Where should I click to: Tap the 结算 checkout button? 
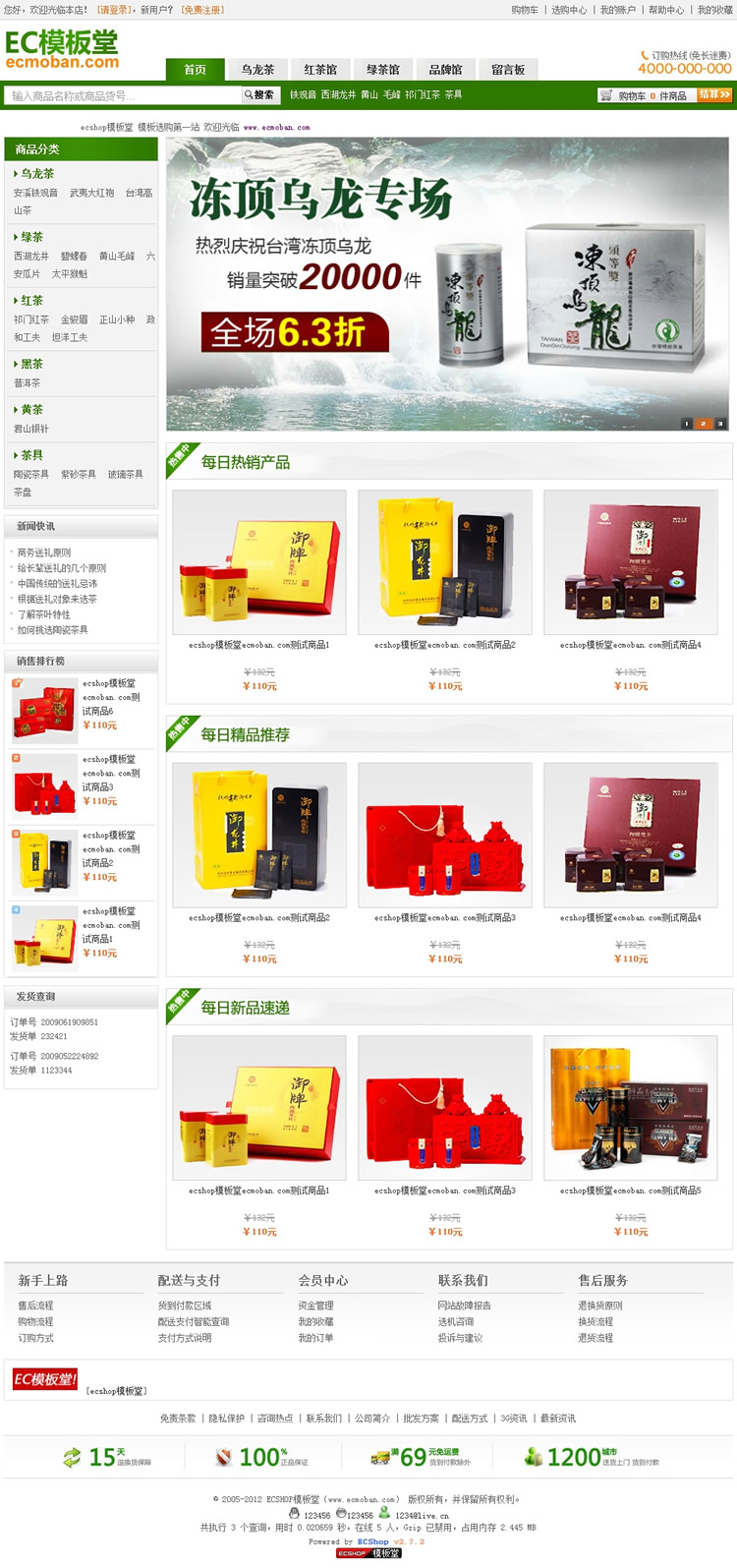(x=714, y=95)
